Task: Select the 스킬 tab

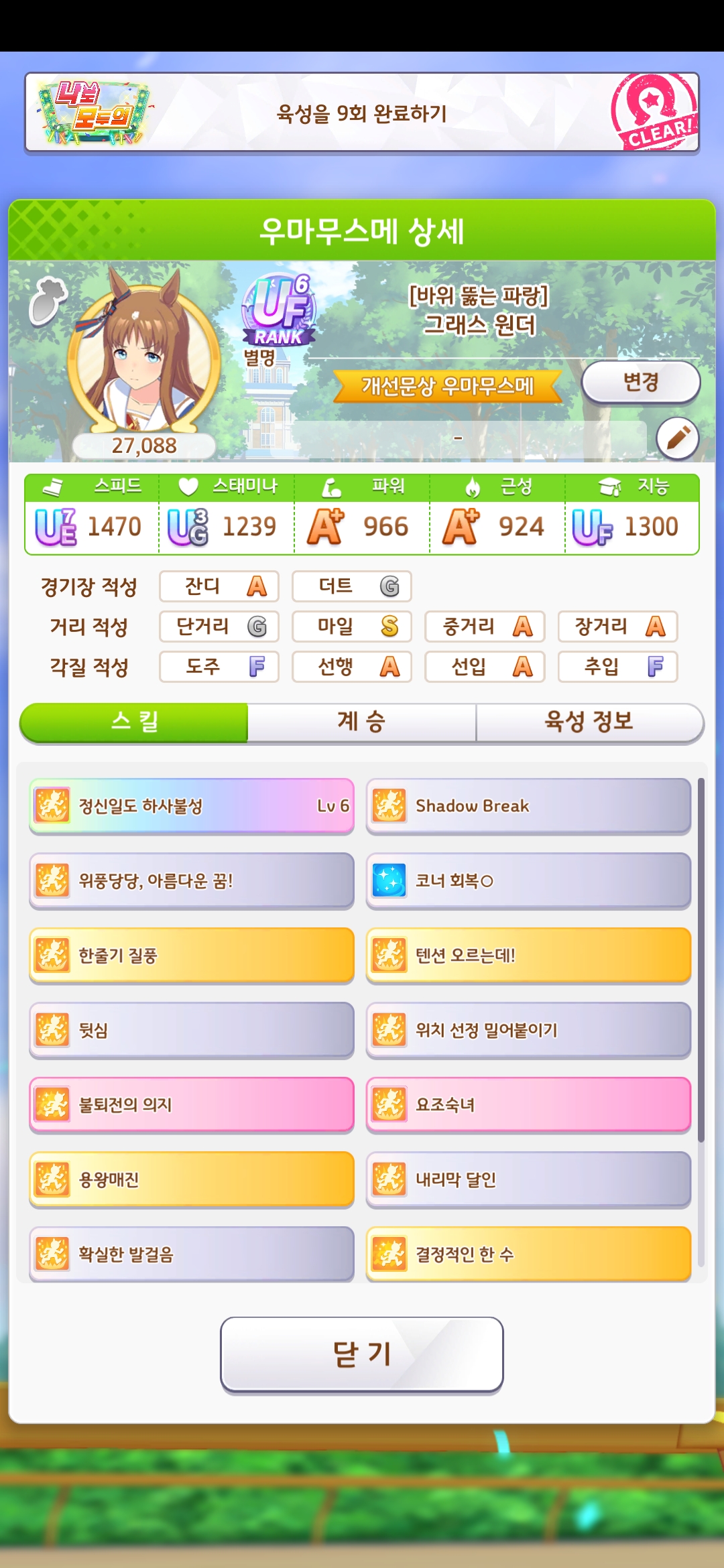Action: (x=134, y=722)
